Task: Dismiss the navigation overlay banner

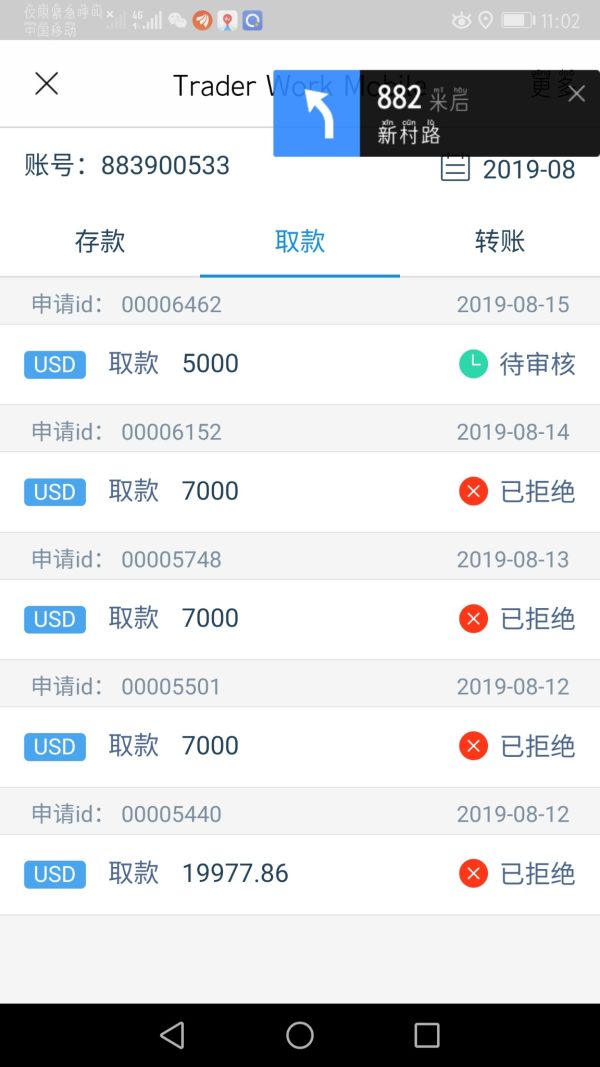Action: (576, 94)
